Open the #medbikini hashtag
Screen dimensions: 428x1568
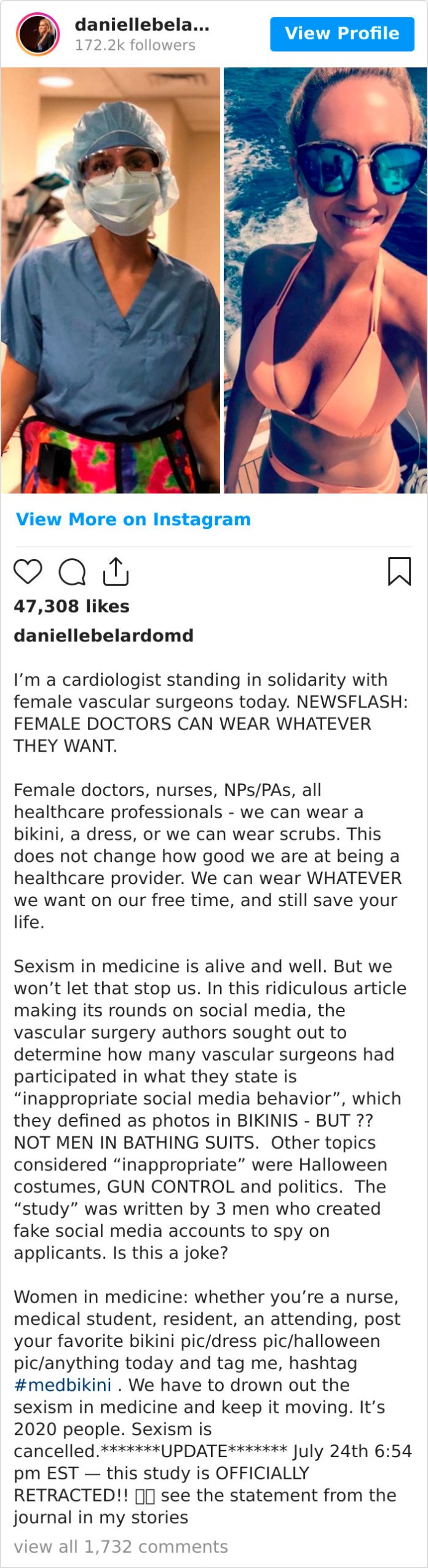point(62,1385)
